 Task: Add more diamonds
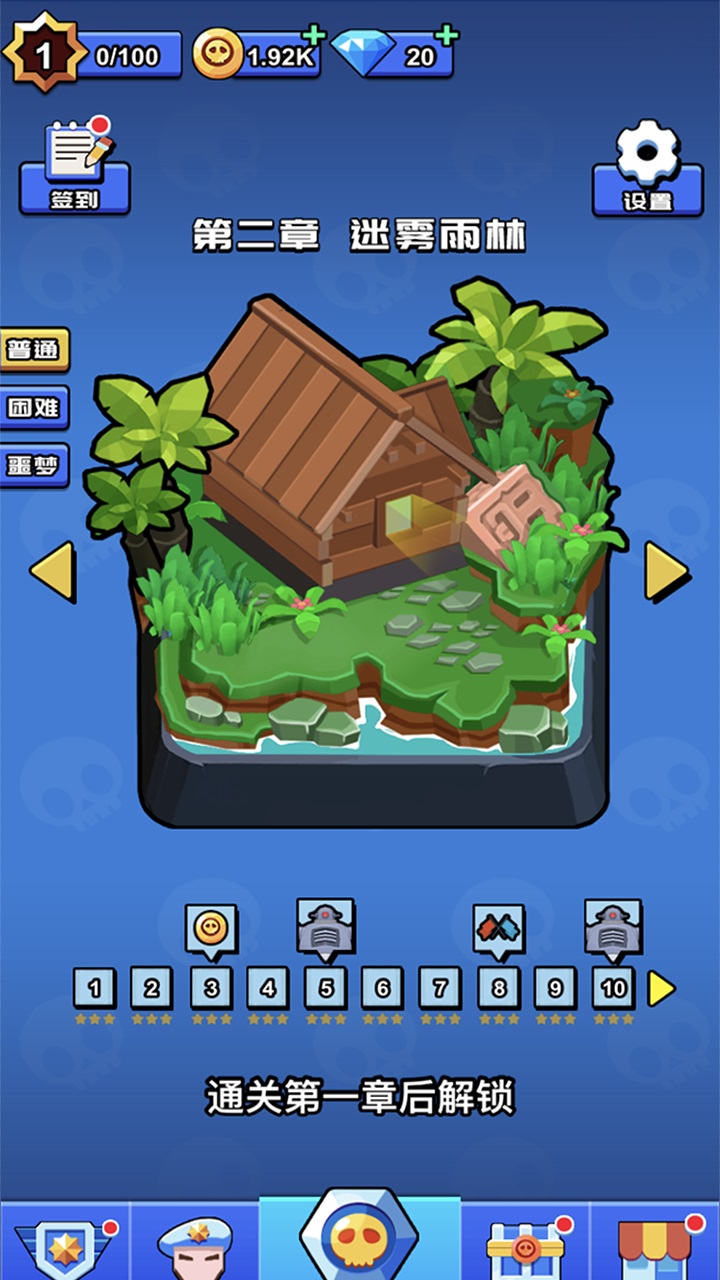pos(446,36)
